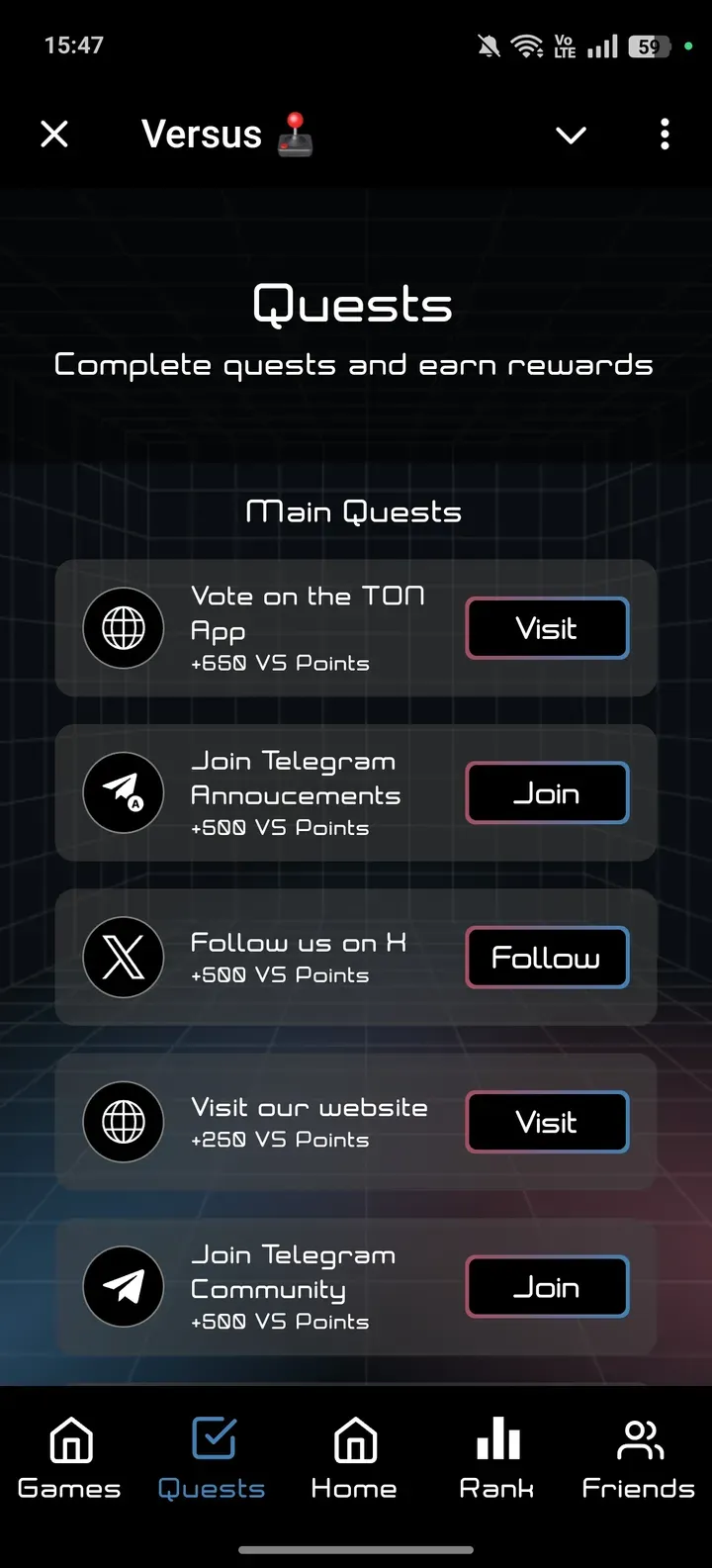
Task: Open the Rank leaderboard icon
Action: (495, 1456)
